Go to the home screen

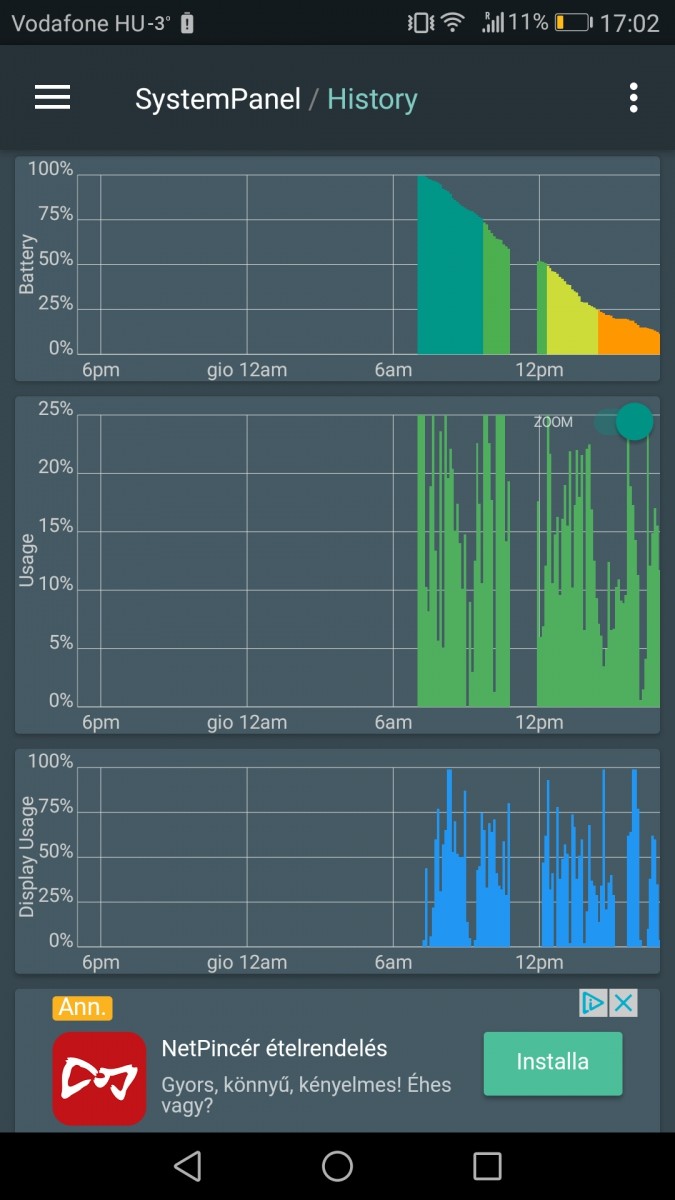pos(337,1166)
